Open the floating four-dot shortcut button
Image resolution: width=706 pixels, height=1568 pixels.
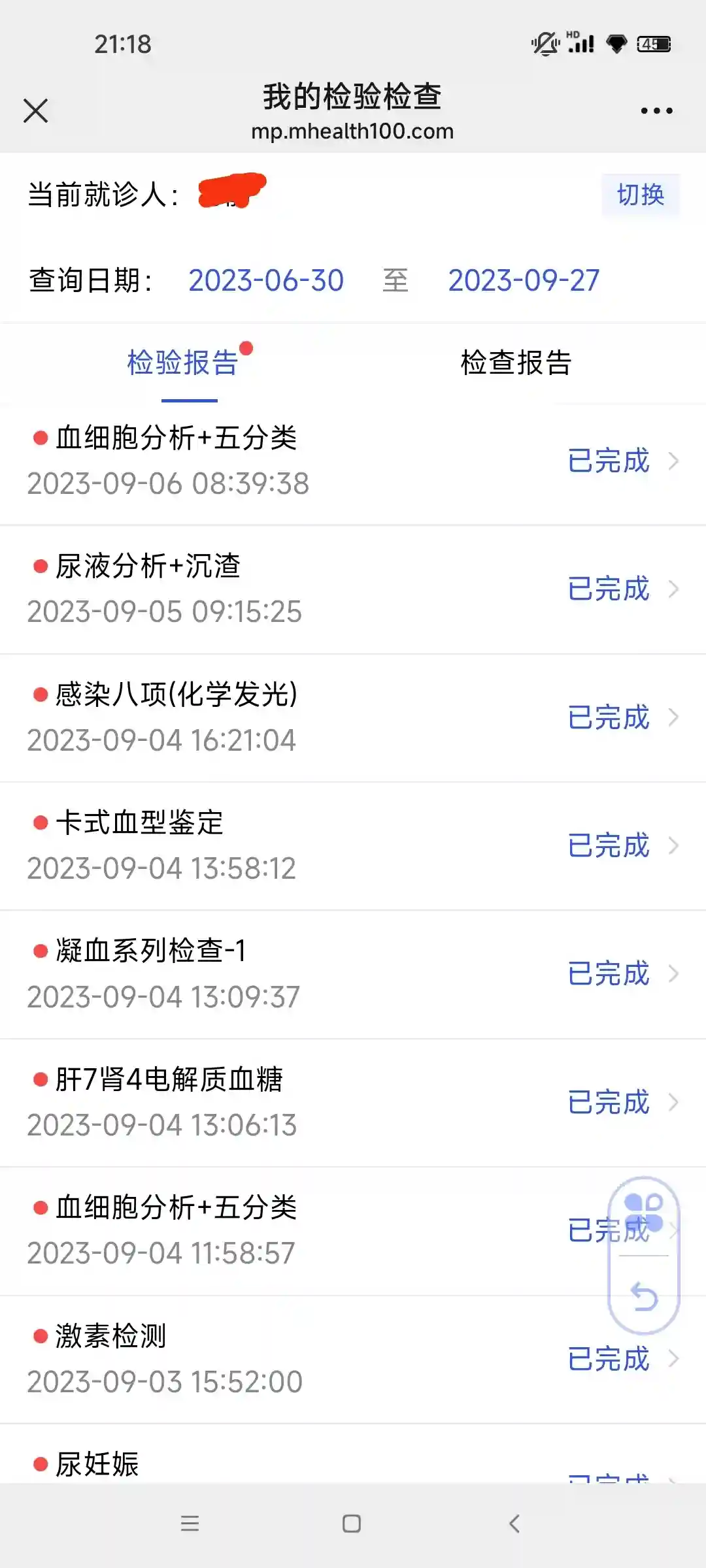(644, 1213)
